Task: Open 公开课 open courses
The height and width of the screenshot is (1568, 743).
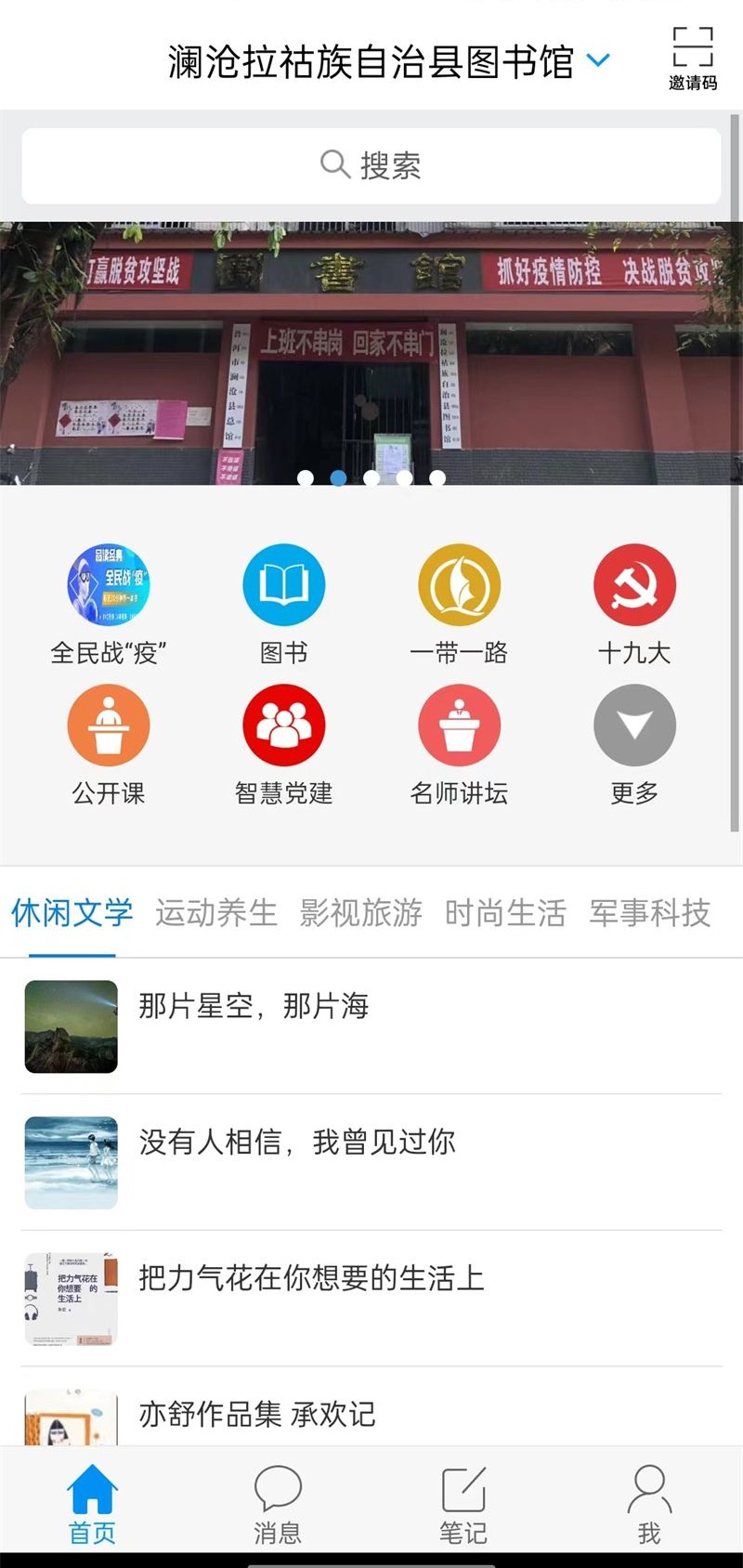Action: coord(109,726)
